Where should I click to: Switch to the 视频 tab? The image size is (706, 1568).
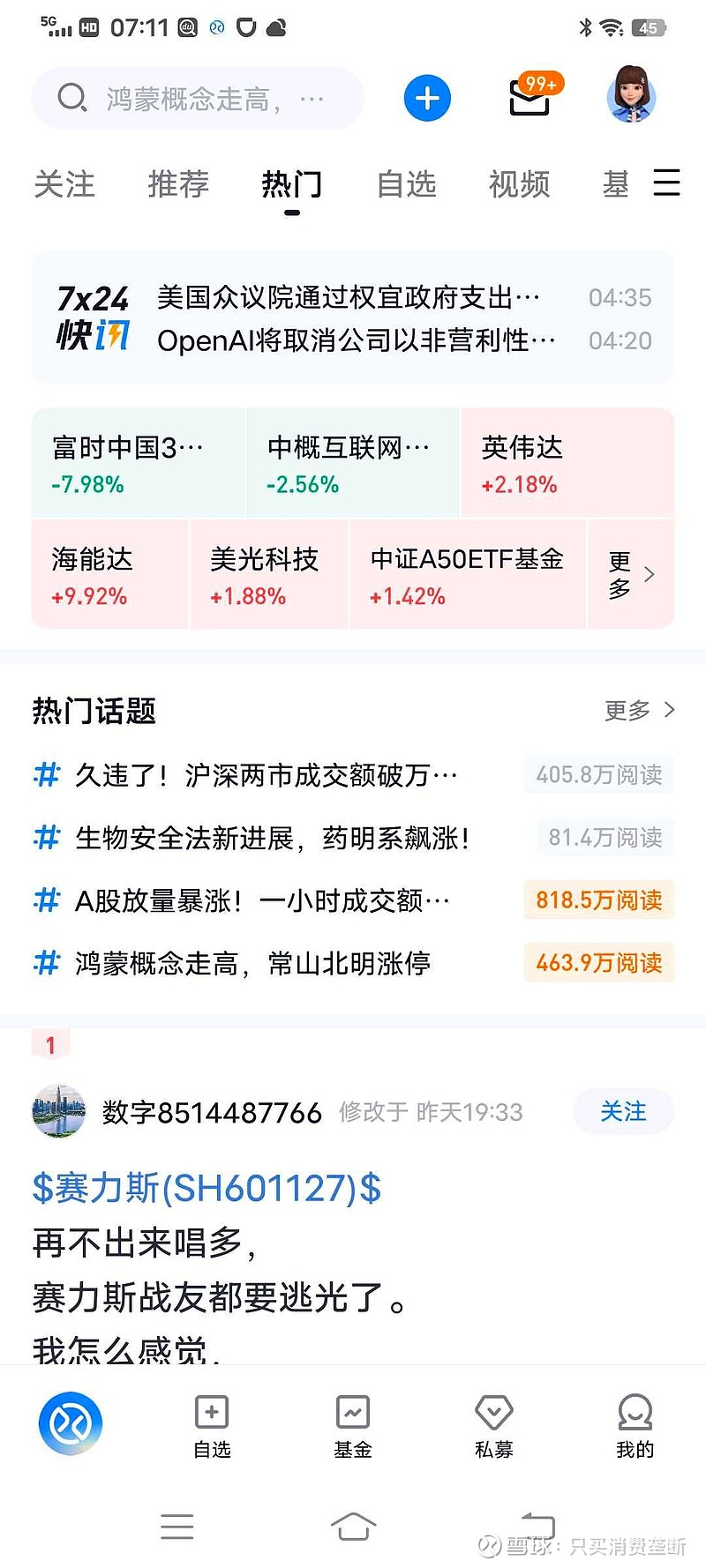click(520, 184)
